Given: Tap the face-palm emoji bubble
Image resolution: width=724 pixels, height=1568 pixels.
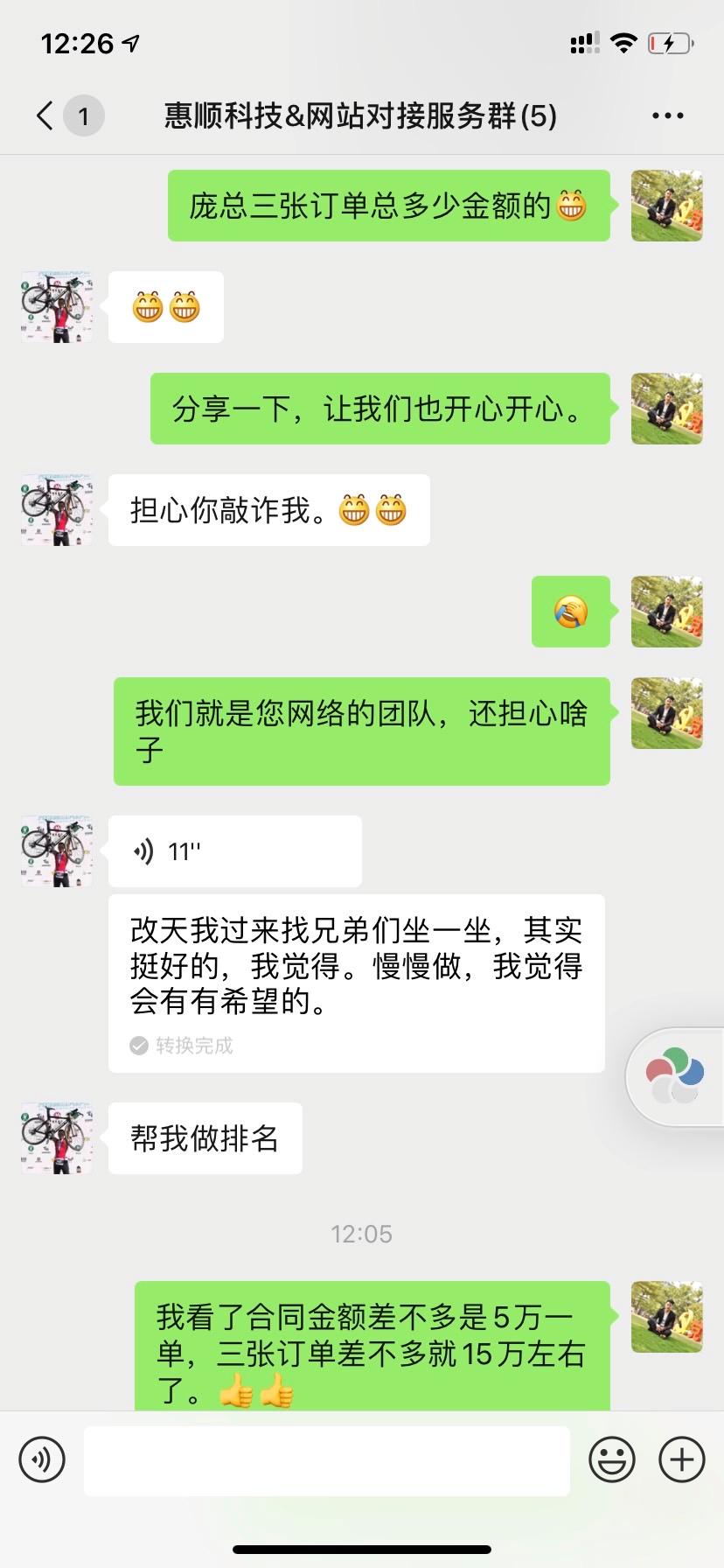Looking at the screenshot, I should click(x=570, y=612).
